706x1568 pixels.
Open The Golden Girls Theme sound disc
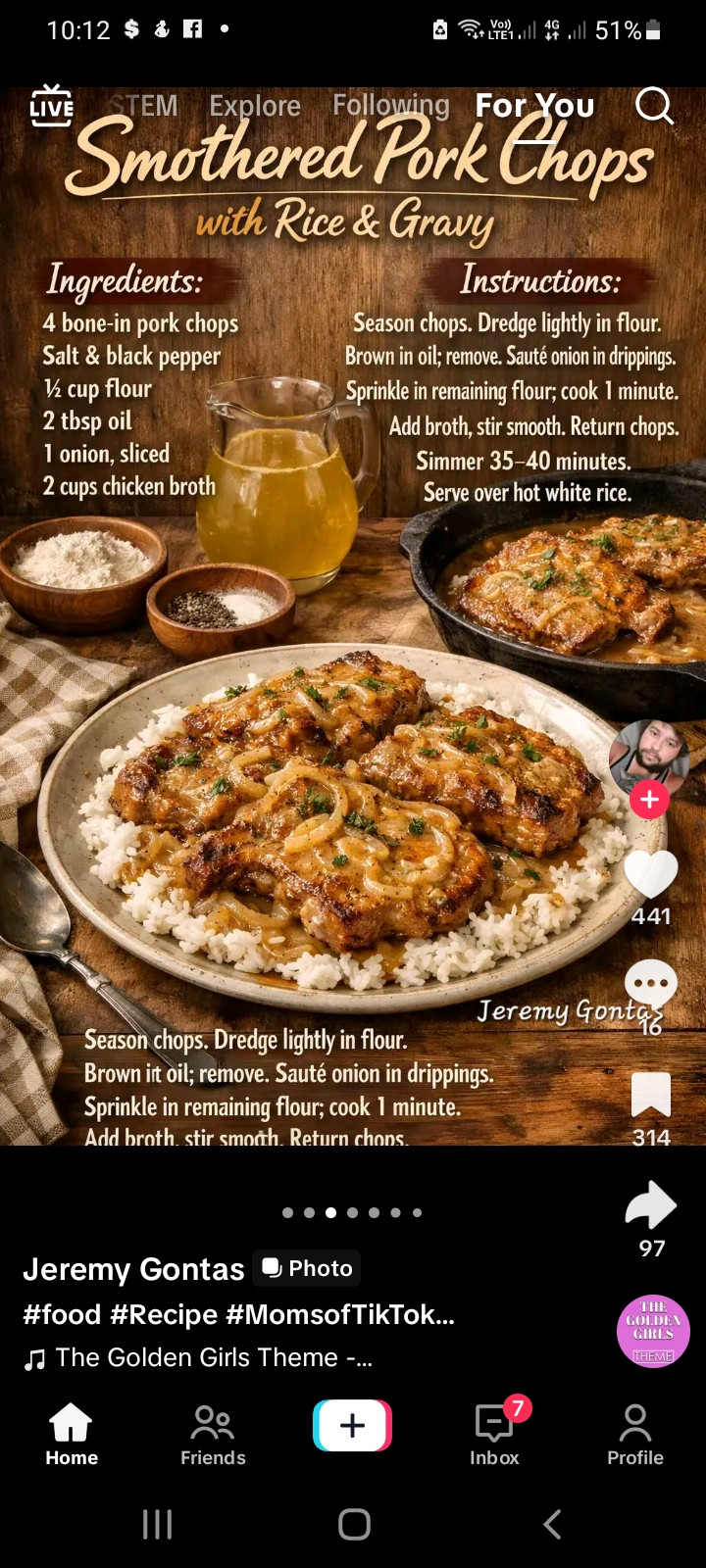click(x=653, y=1331)
